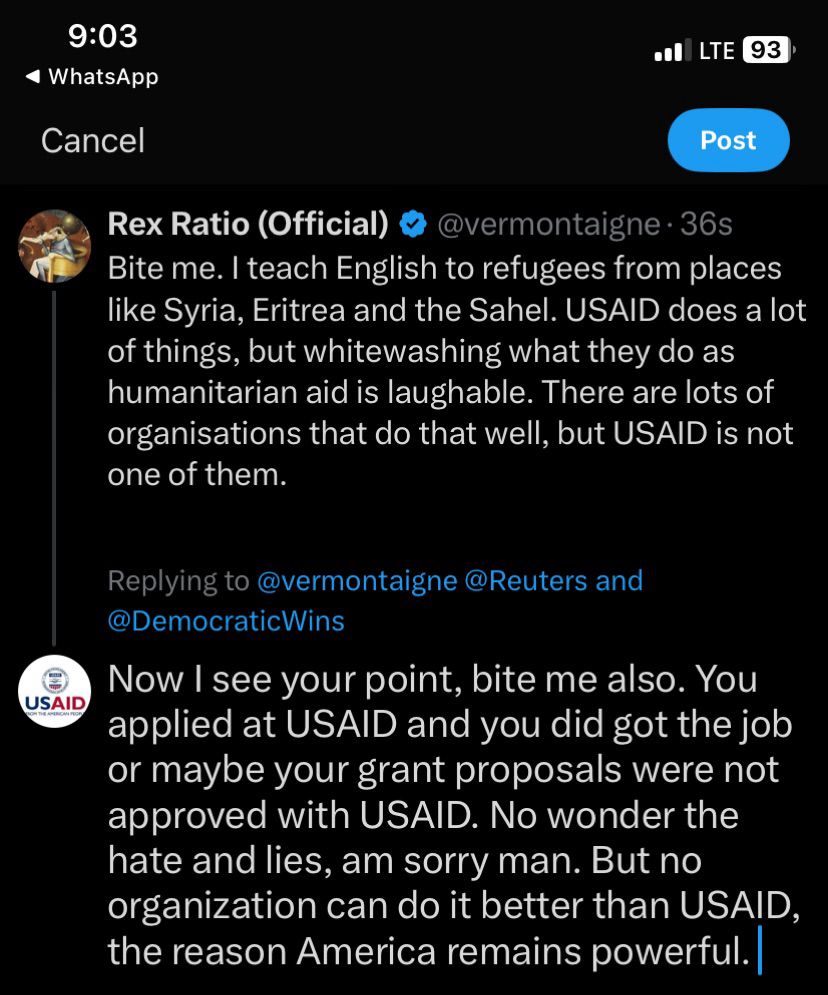The height and width of the screenshot is (995, 828).
Task: Post the reply
Action: (728, 140)
